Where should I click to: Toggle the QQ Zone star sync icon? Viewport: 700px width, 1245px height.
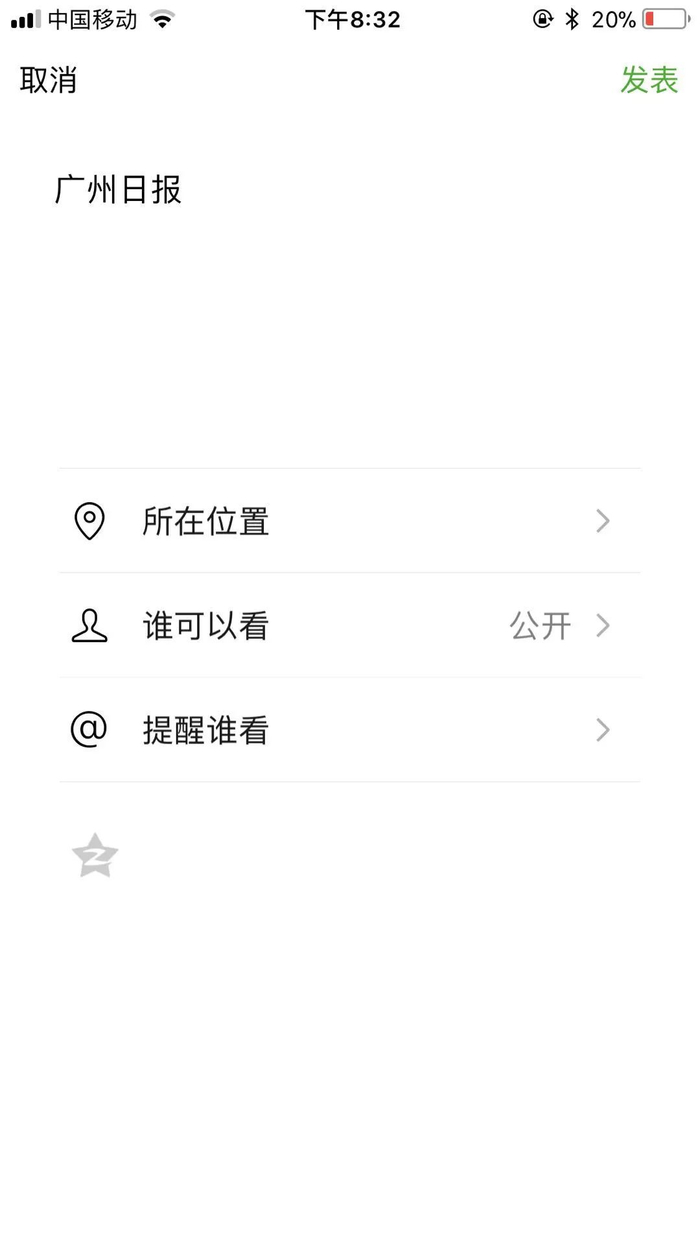click(95, 856)
